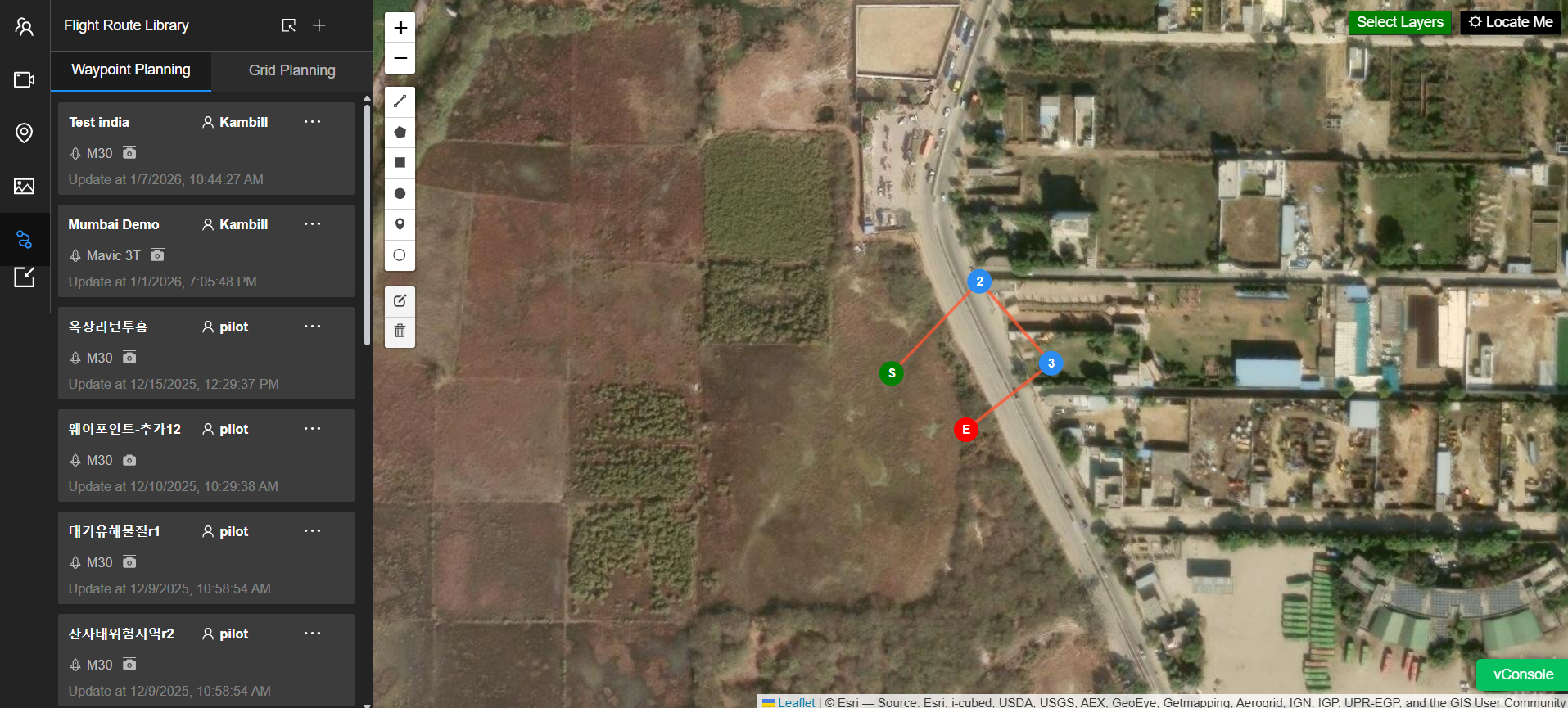Open more options for Test india
1568x708 pixels.
coord(313,122)
